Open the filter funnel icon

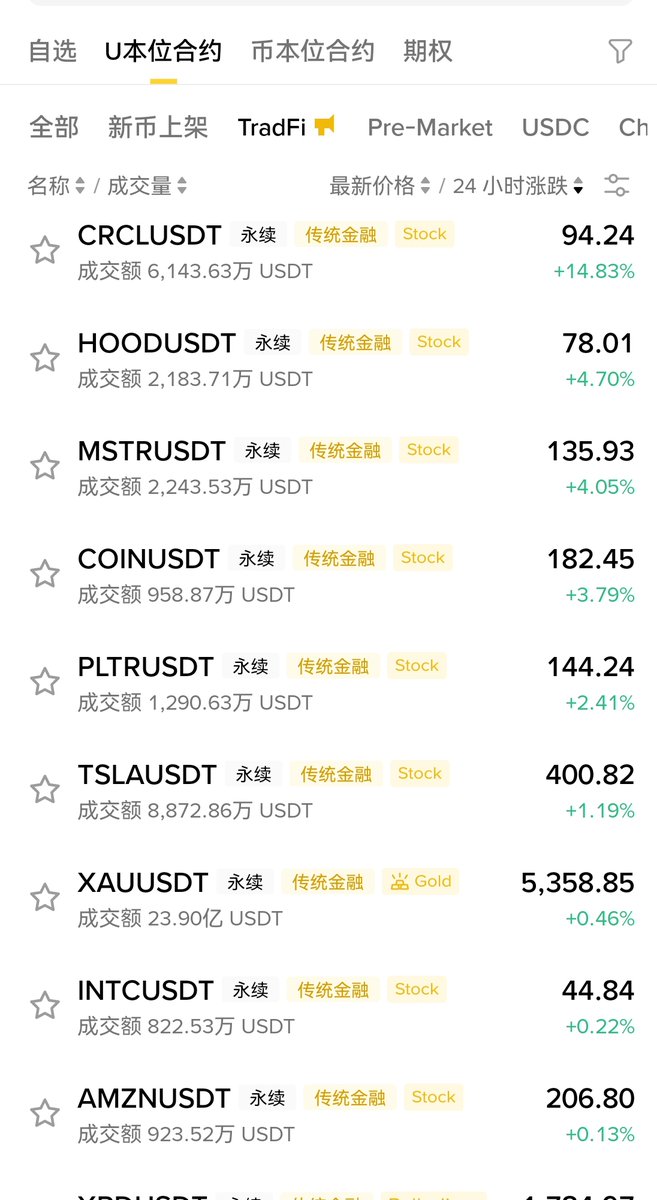(620, 51)
